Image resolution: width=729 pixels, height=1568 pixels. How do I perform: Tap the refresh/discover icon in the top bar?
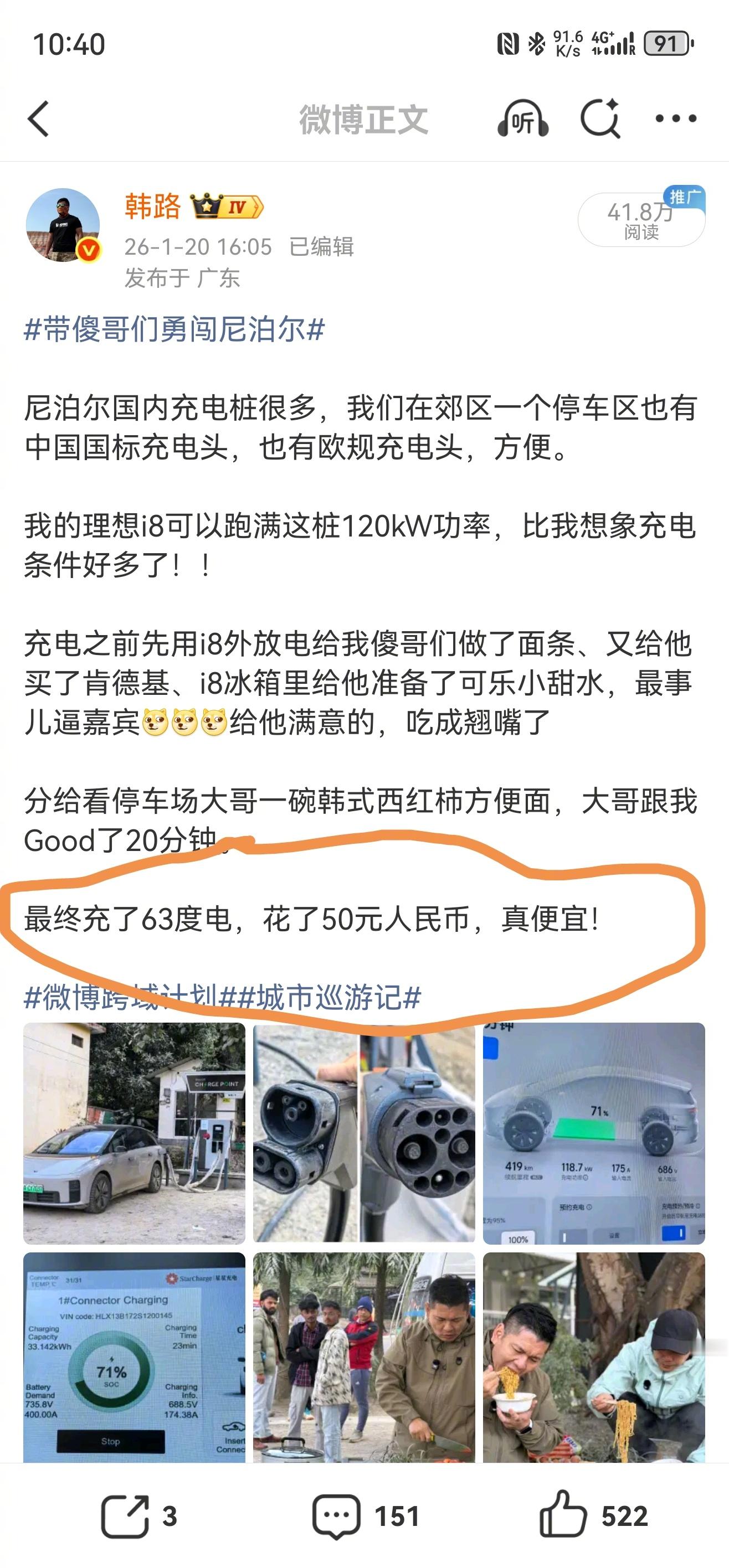click(x=602, y=119)
